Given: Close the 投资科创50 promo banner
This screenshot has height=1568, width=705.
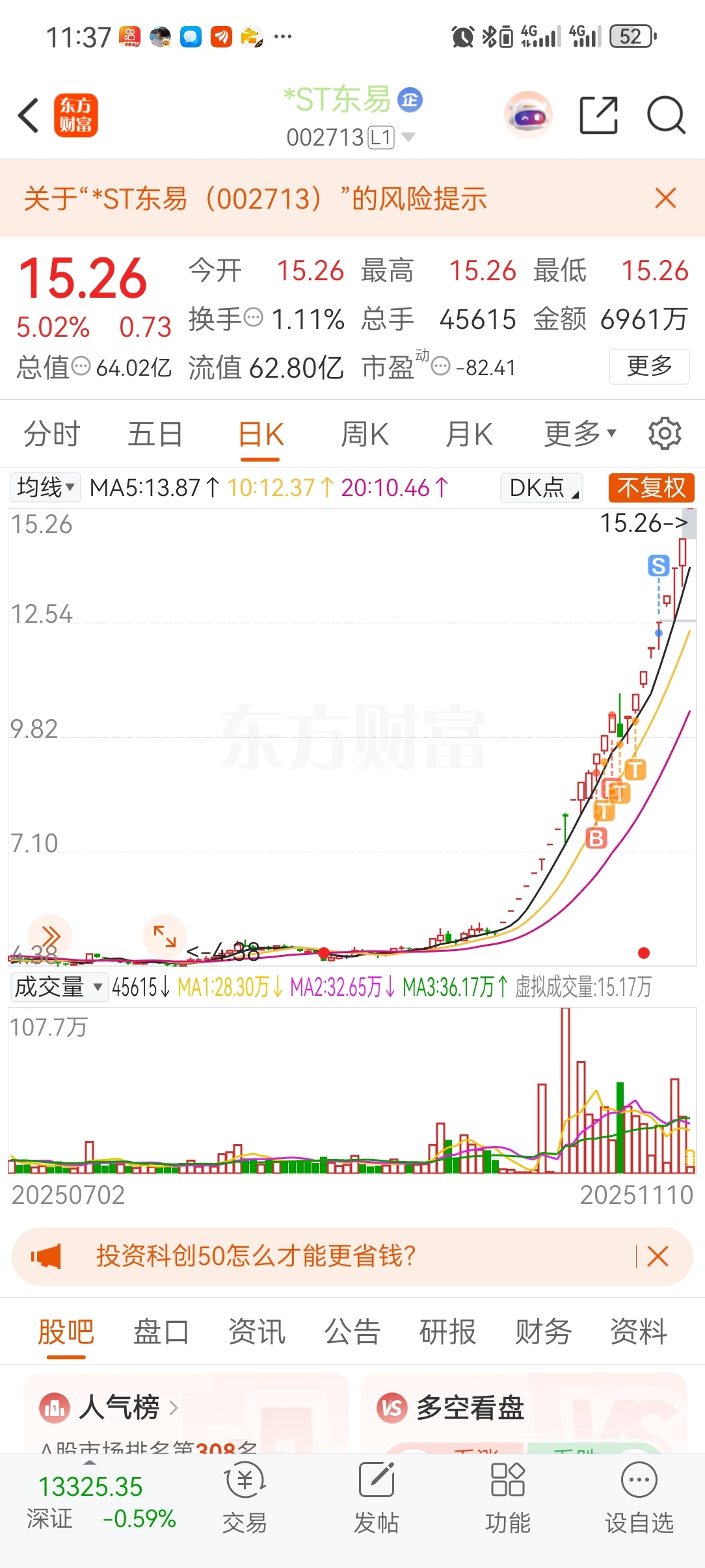Looking at the screenshot, I should coord(658,1257).
